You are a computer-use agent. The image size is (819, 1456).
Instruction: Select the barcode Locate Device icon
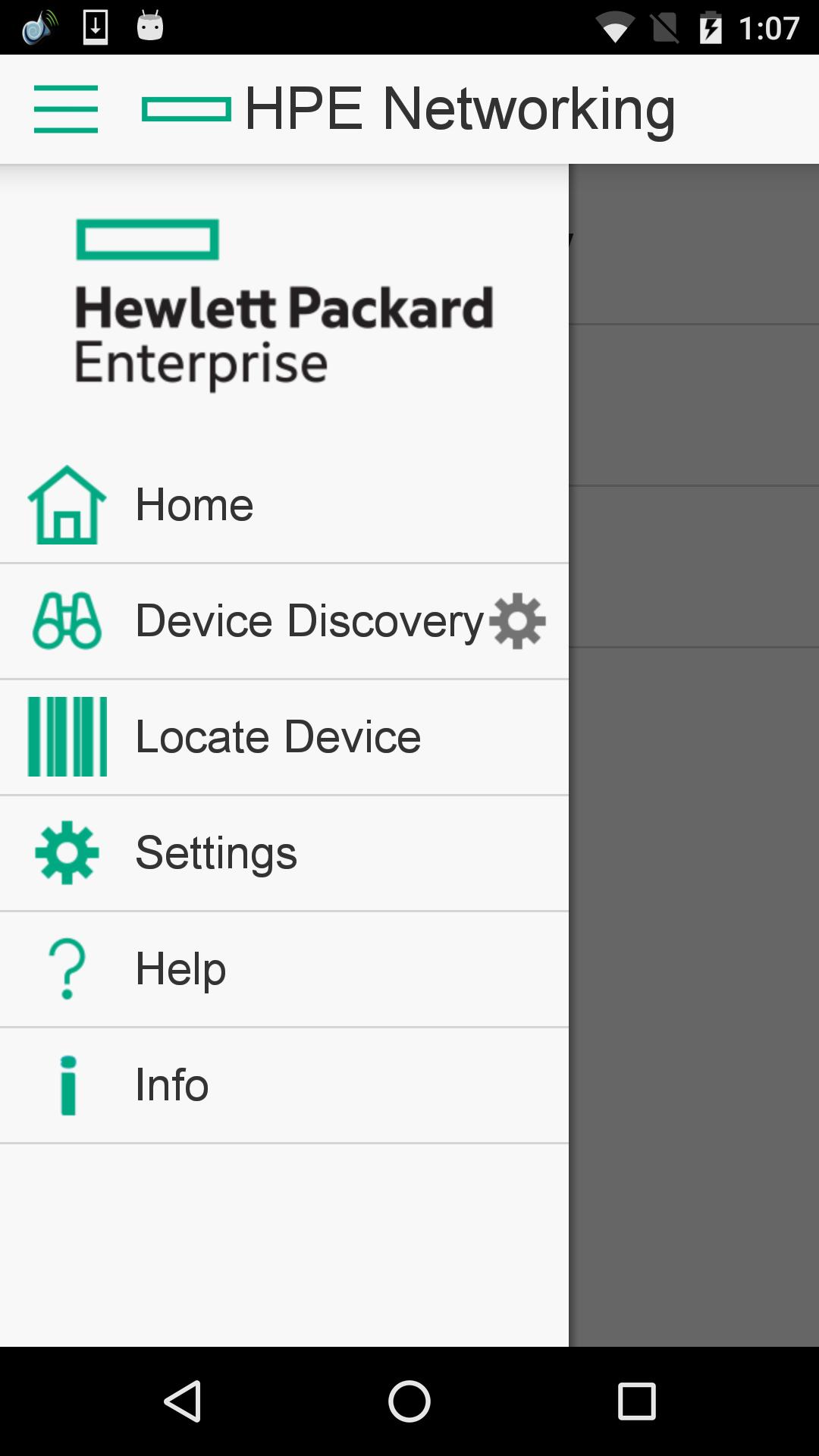66,736
